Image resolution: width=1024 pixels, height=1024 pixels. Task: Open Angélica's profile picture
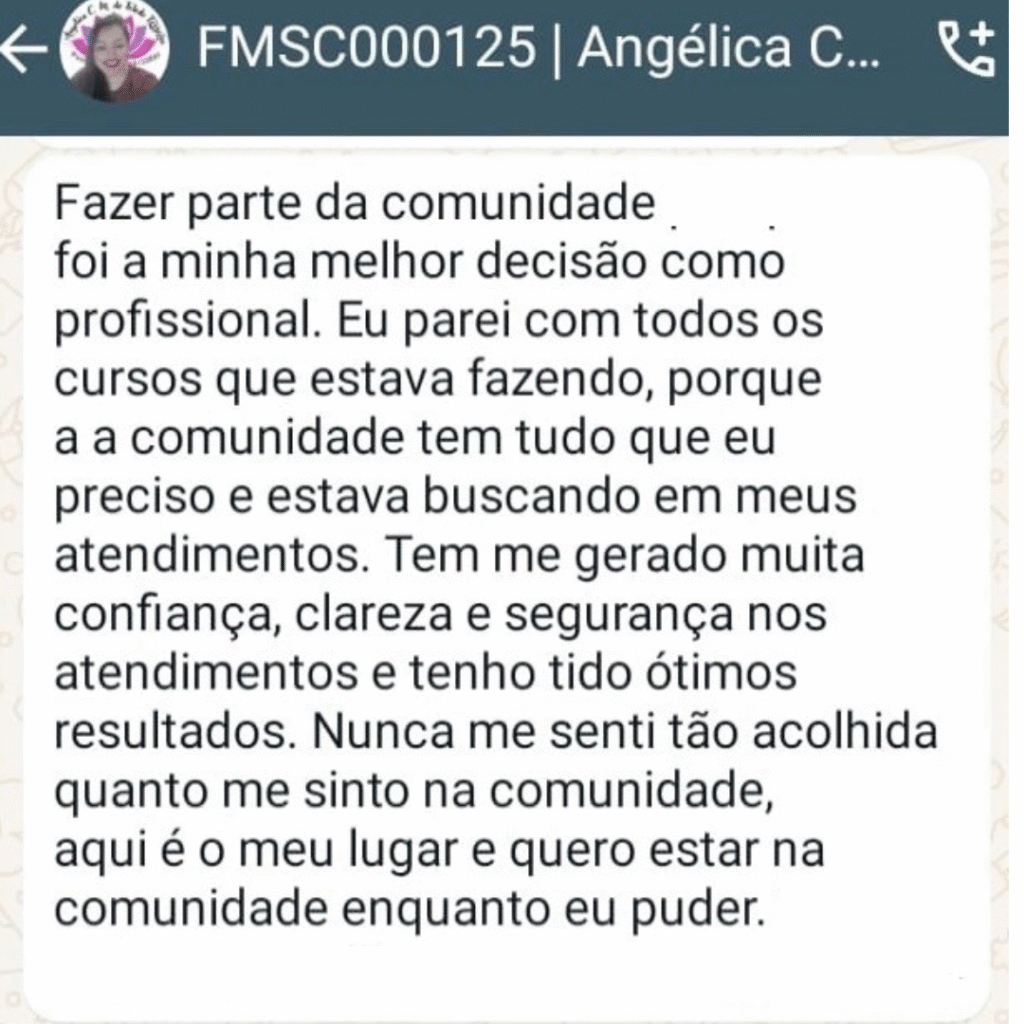click(112, 52)
